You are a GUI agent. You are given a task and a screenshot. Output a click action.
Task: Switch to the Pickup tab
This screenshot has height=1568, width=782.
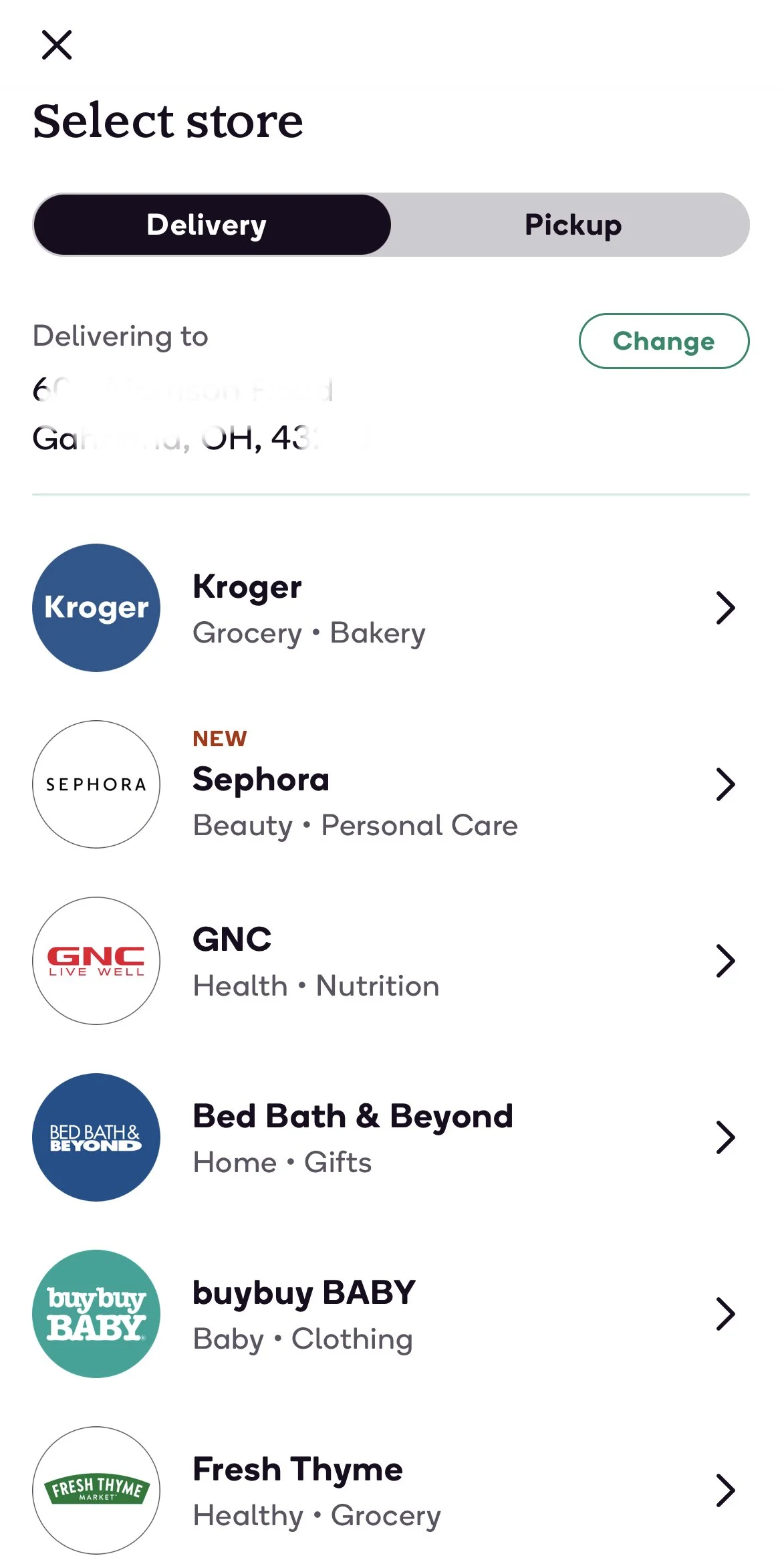coord(572,225)
